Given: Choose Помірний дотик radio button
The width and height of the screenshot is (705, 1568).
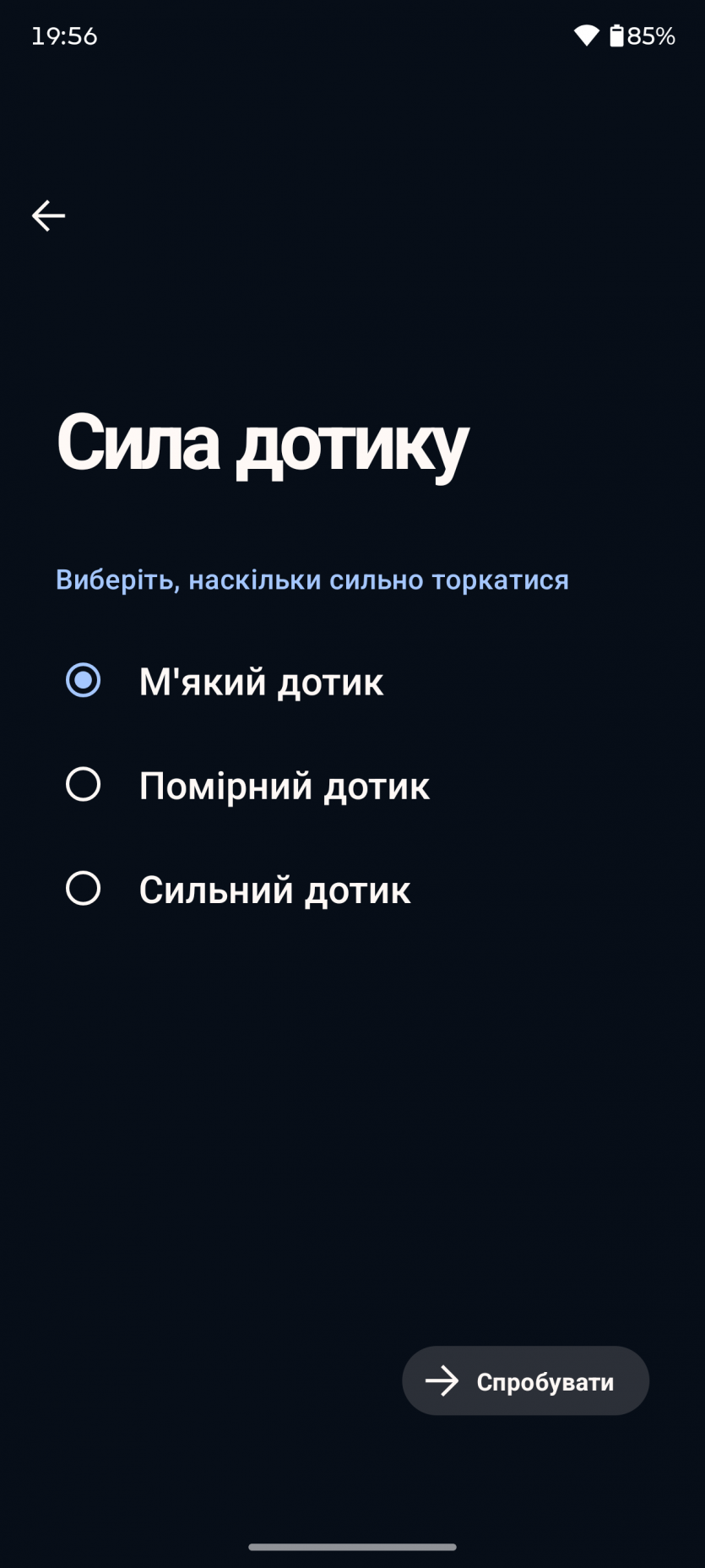Looking at the screenshot, I should click(x=84, y=785).
